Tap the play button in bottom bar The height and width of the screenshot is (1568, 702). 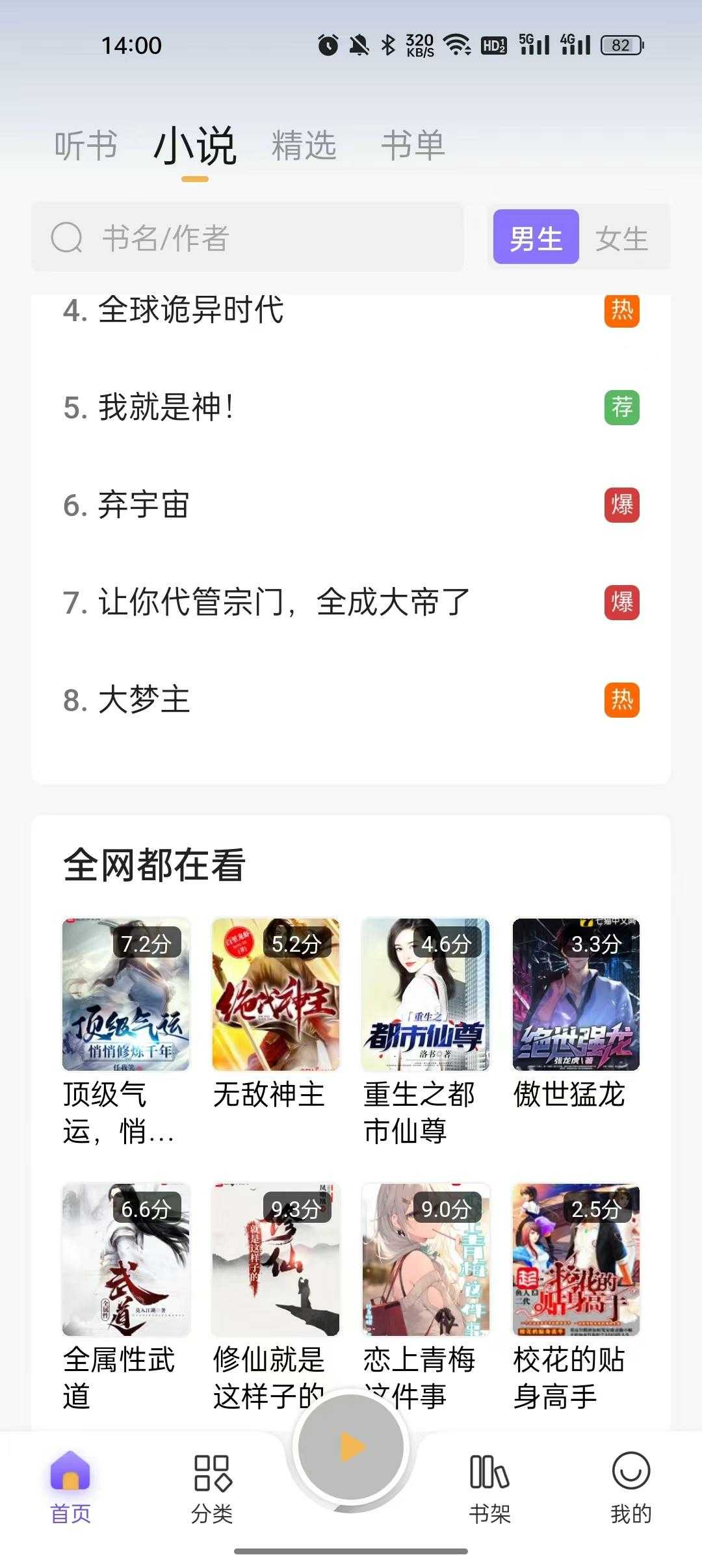pos(351,1447)
